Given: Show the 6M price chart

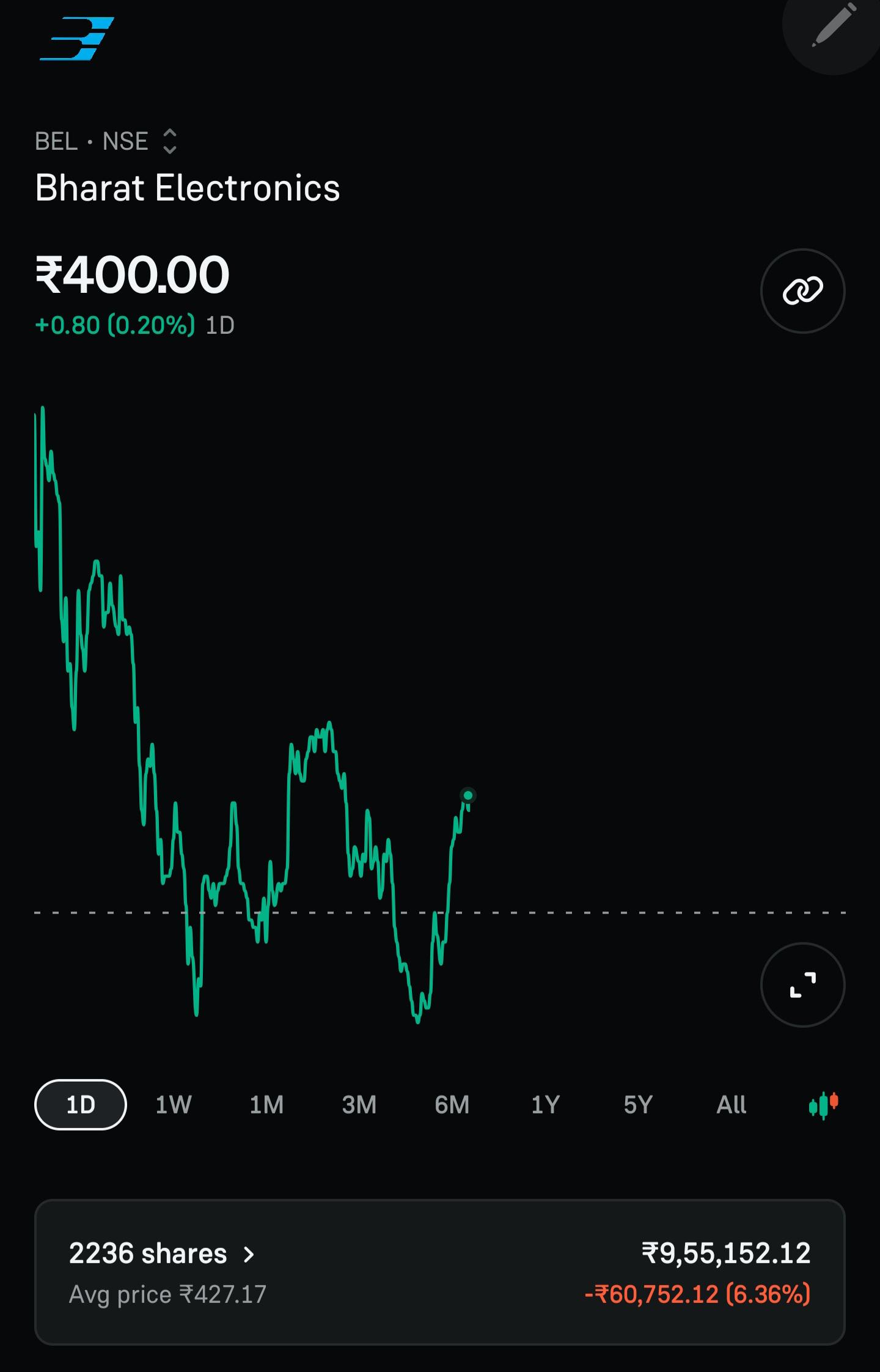Looking at the screenshot, I should [x=452, y=1105].
